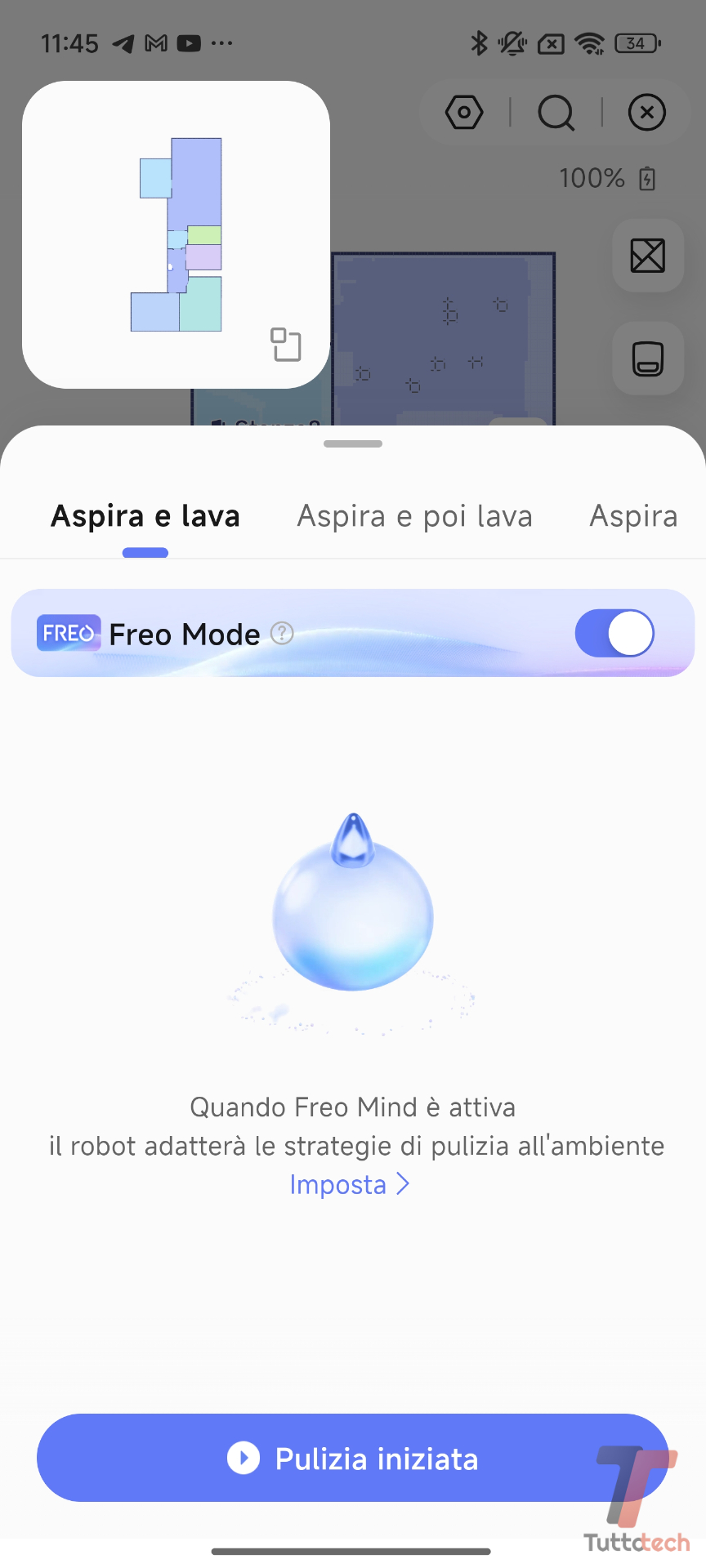Tap the Pulizia iniziata button
Viewport: 706px width, 1568px height.
pos(353,1458)
